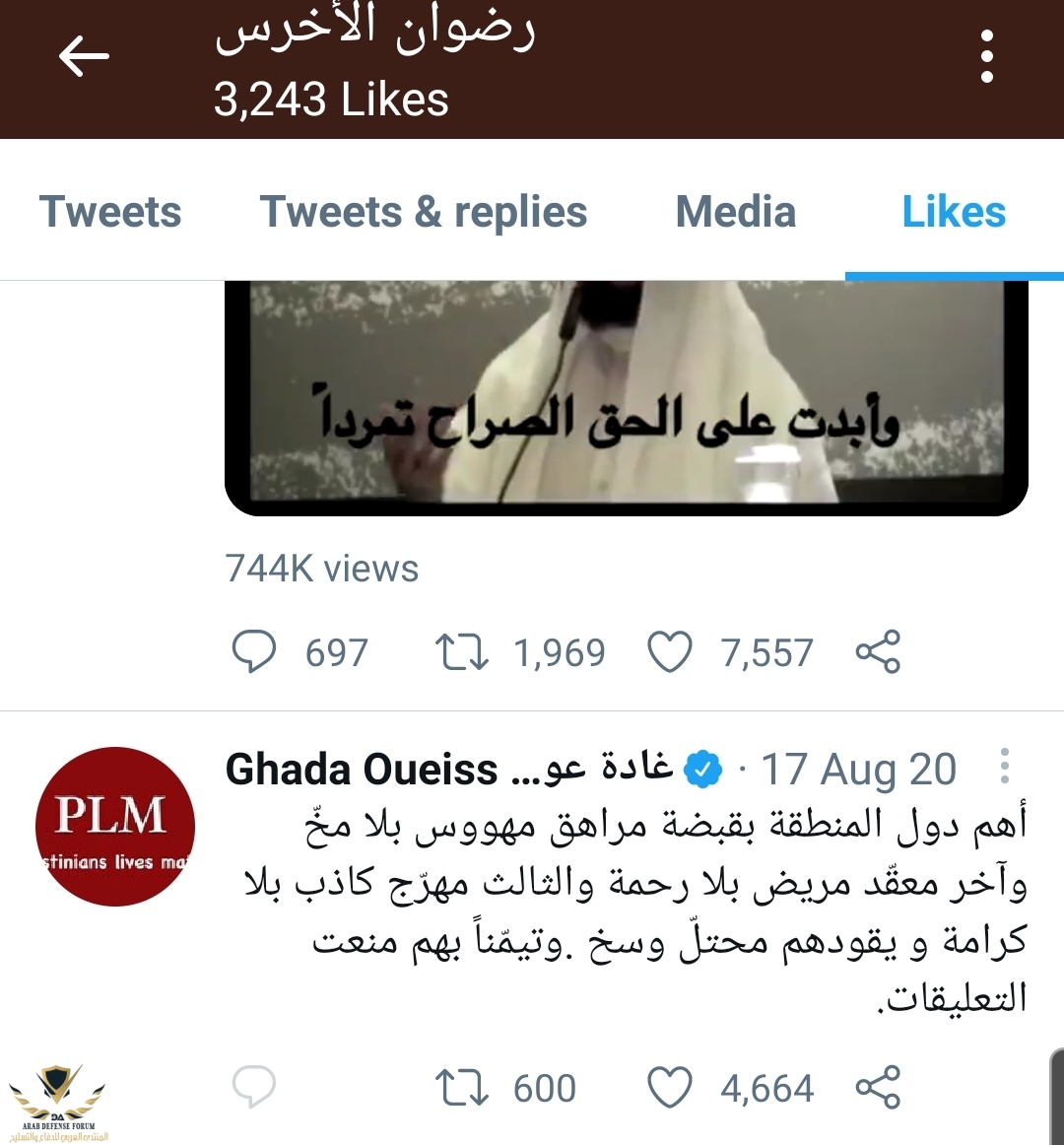
Task: Open the profile overflow menu
Action: click(x=987, y=57)
